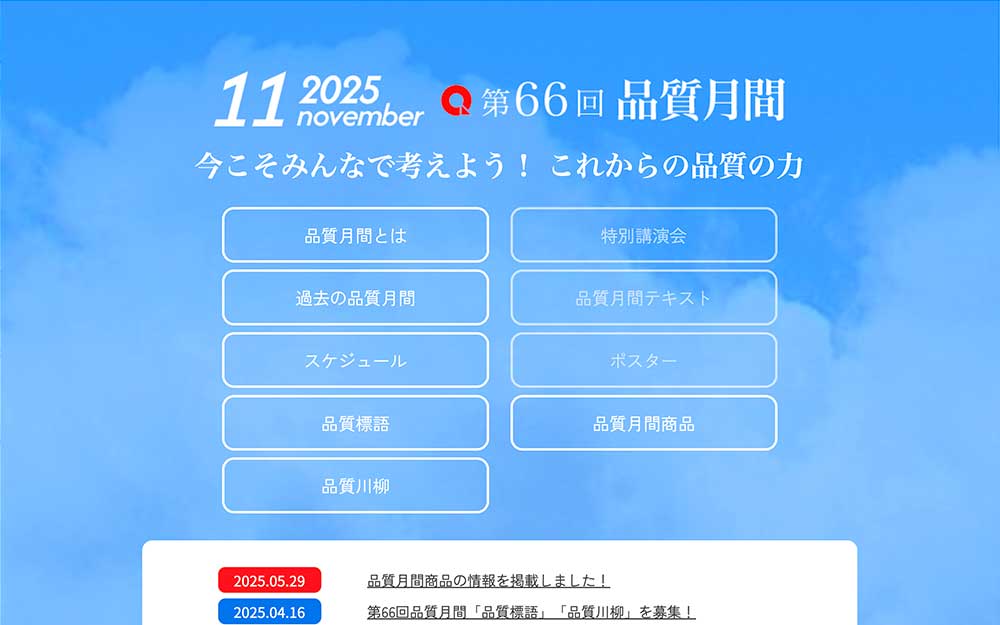Open 品質月間テキスト button
This screenshot has height=625, width=1000.
tap(643, 298)
